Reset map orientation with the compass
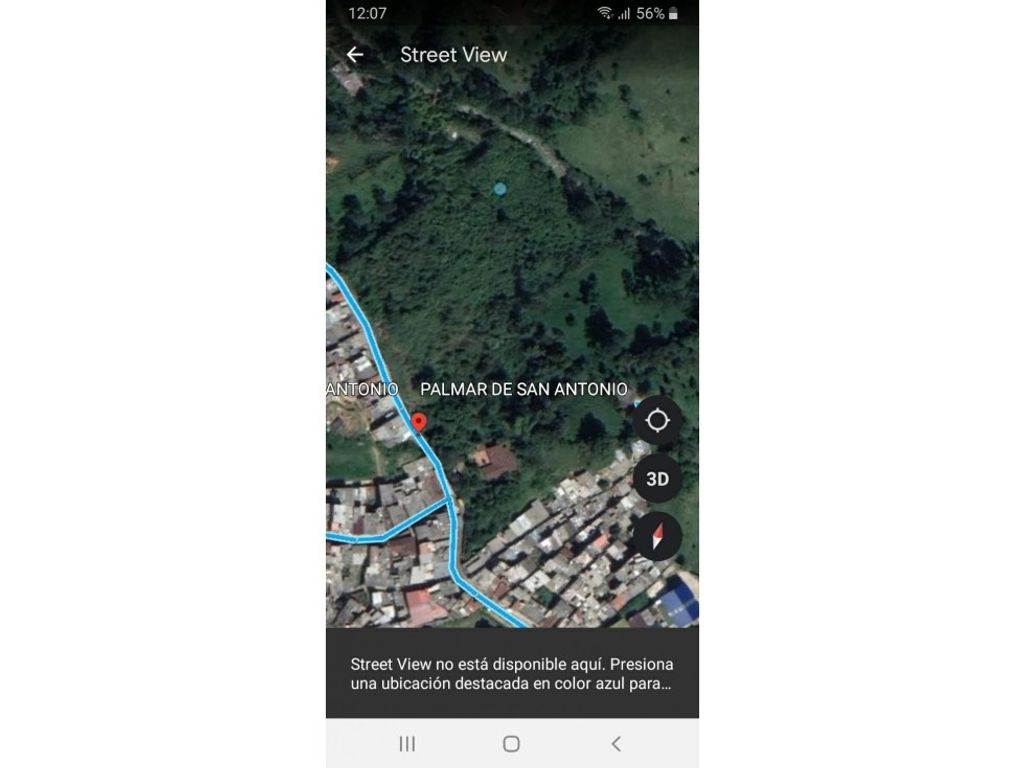 coord(657,537)
